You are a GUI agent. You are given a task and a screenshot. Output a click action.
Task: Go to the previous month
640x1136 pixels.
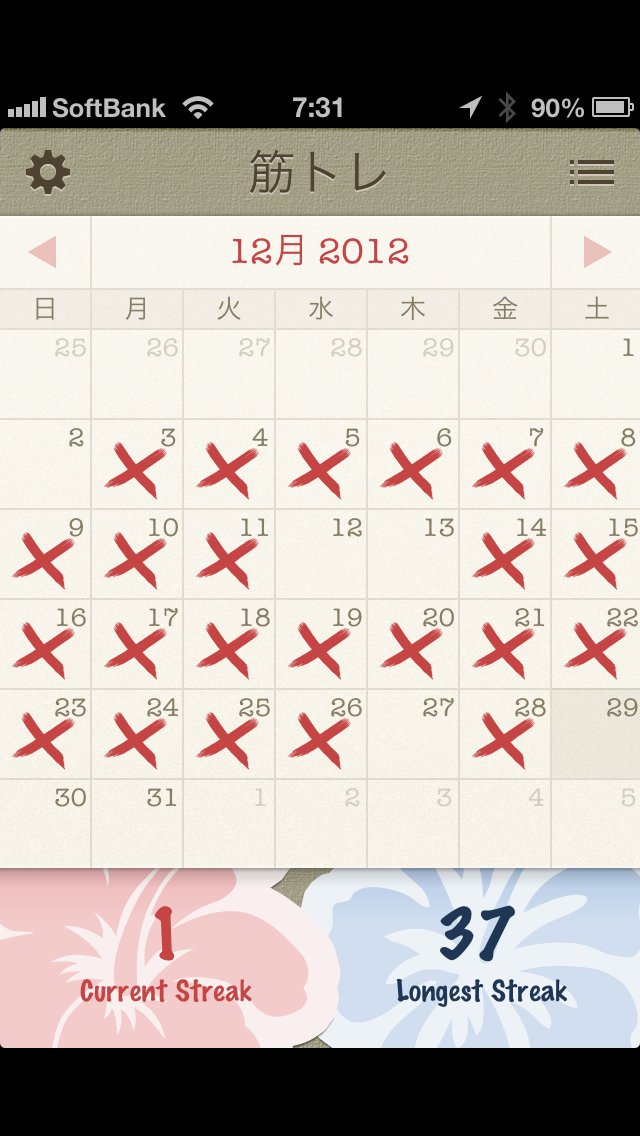coord(43,252)
